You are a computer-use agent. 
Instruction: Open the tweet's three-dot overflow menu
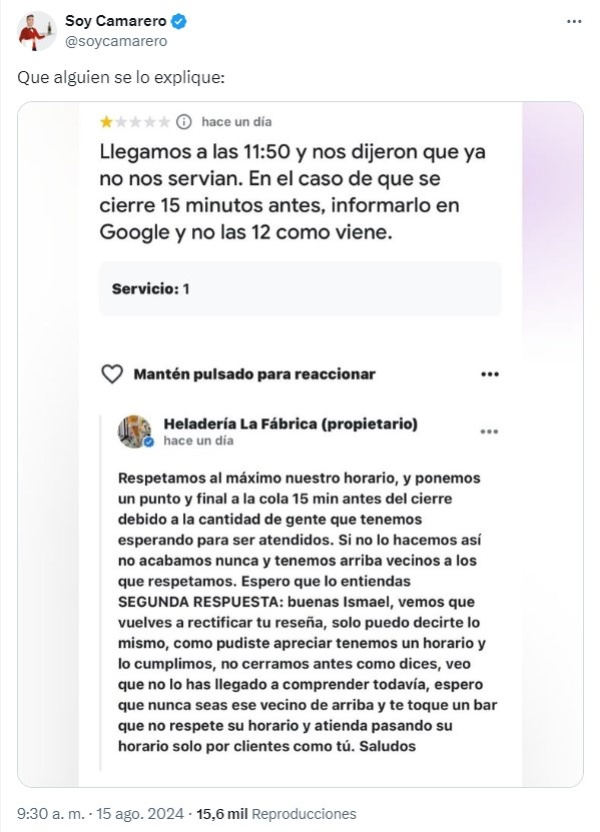tap(574, 21)
